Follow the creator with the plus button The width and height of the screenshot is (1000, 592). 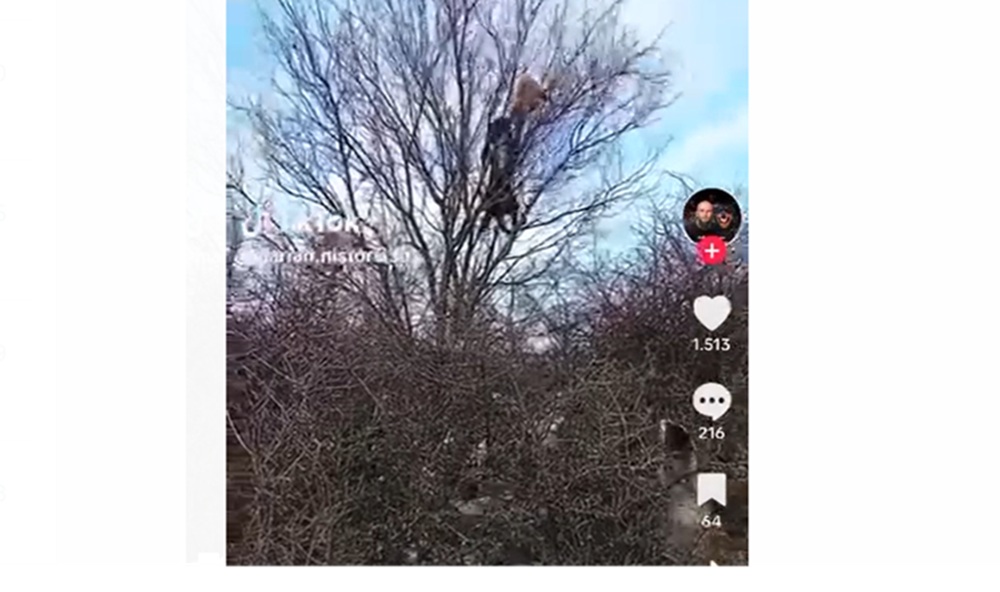point(712,251)
